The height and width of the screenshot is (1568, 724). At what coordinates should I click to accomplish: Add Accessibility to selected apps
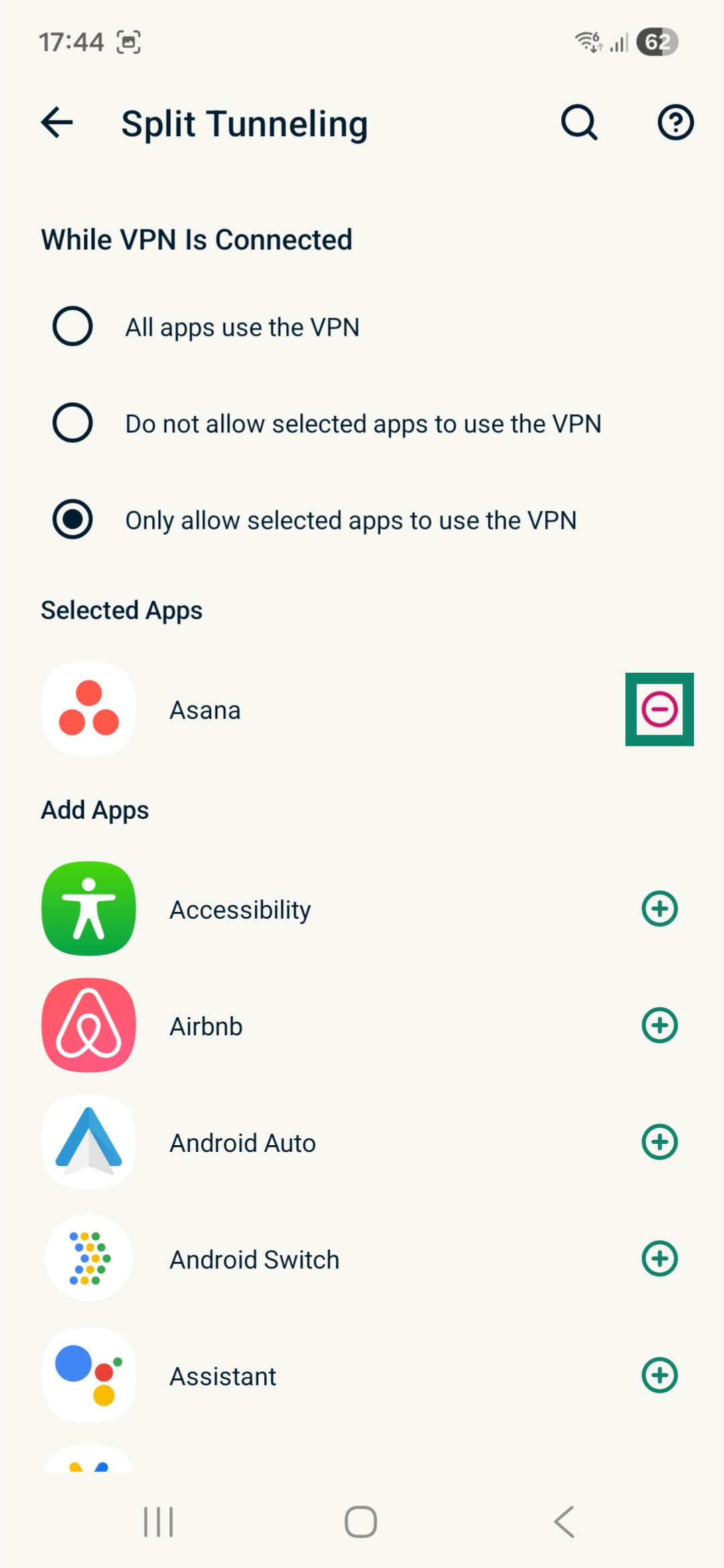coord(660,909)
